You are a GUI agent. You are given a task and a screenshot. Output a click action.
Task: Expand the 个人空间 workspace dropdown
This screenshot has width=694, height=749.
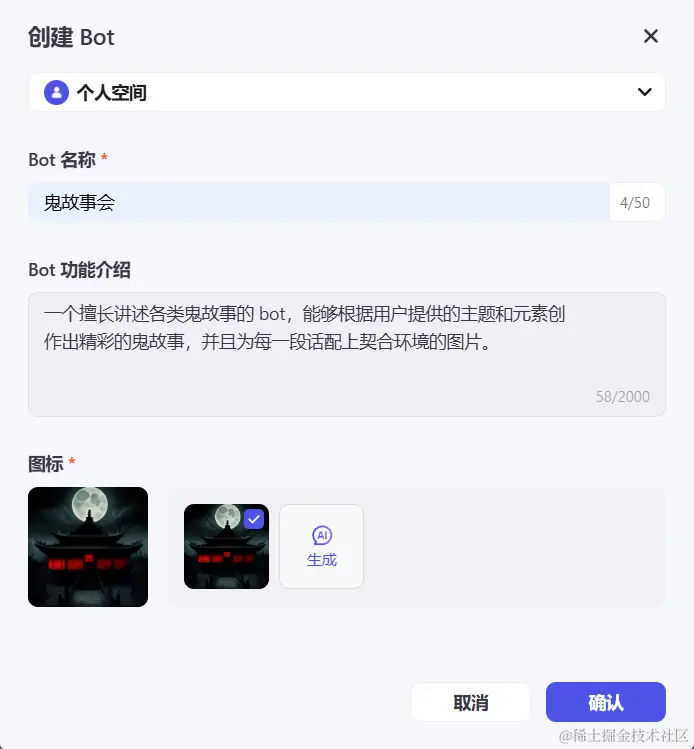346,93
